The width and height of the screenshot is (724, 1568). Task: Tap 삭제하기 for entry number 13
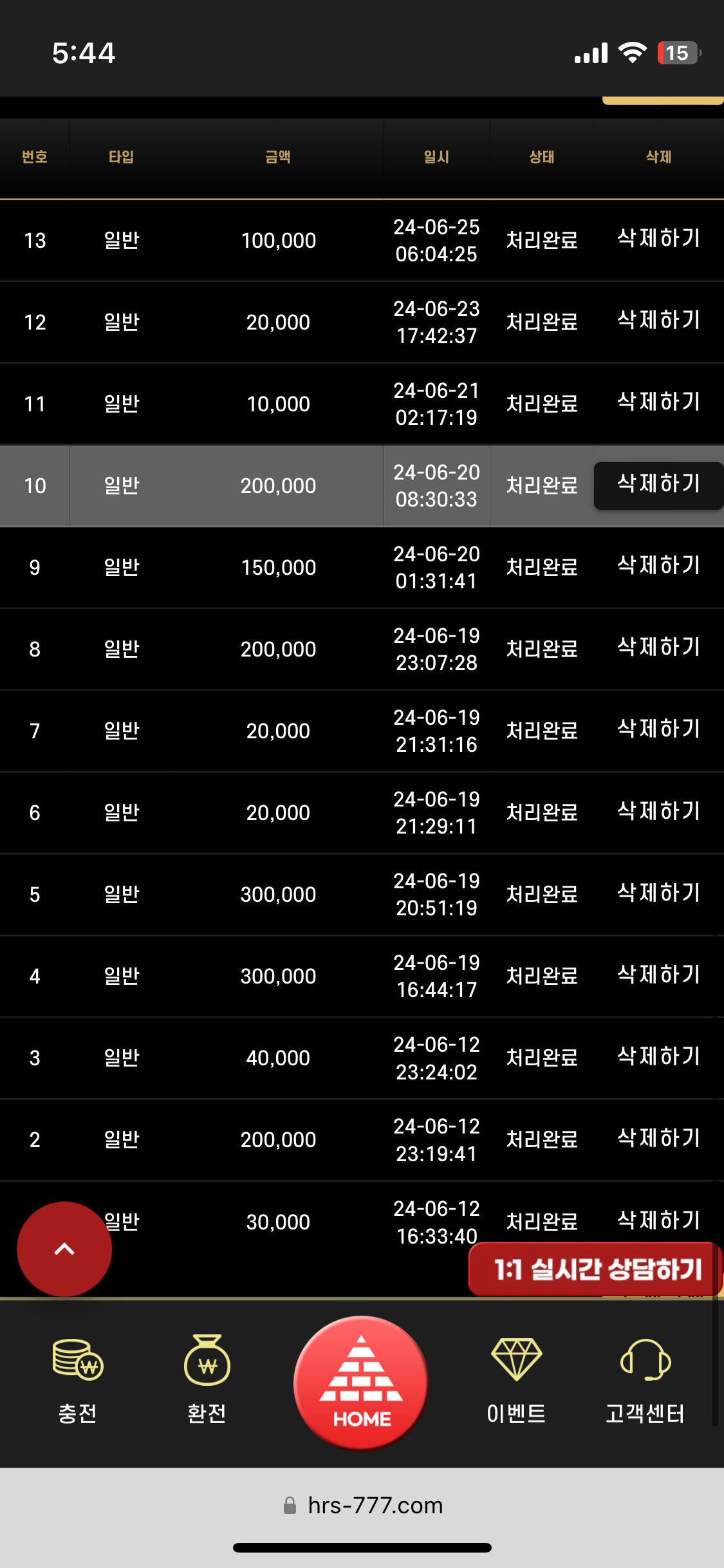(x=658, y=239)
